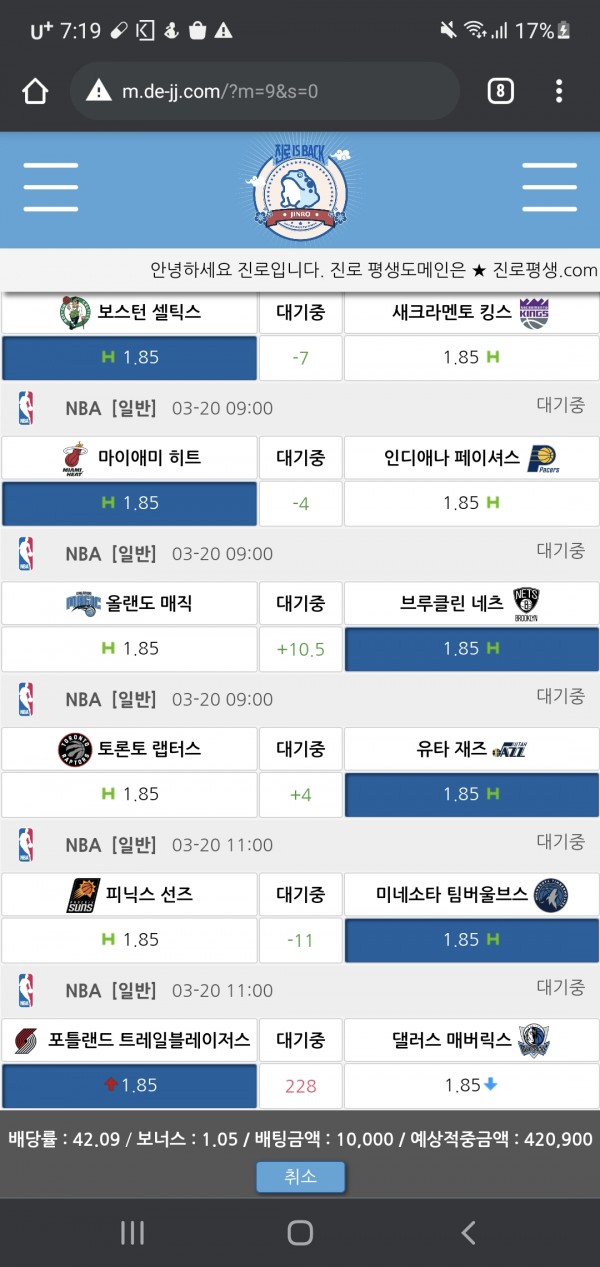Go to the browser home page
The width and height of the screenshot is (600, 1267).
pyautogui.click(x=35, y=92)
